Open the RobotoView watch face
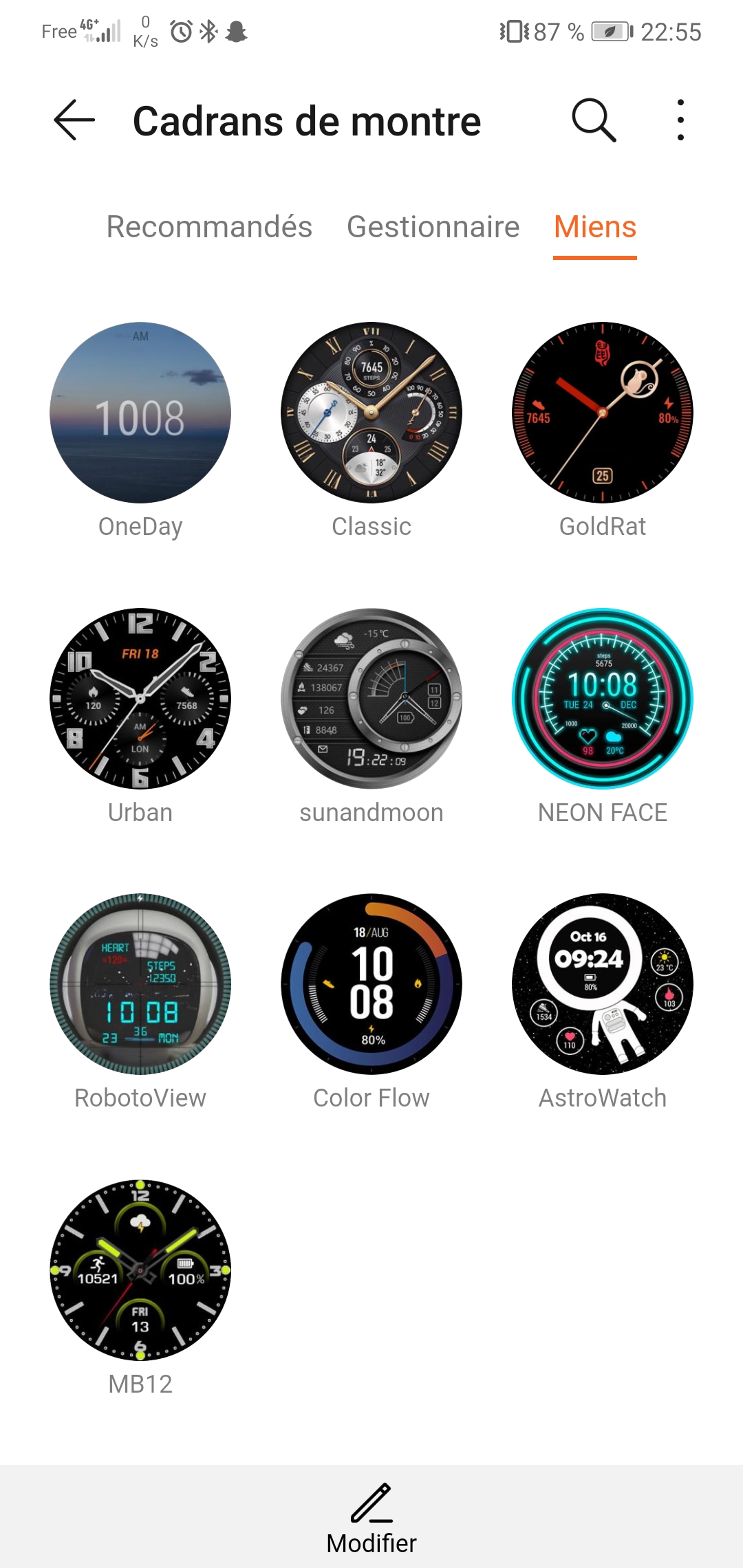 tap(140, 984)
